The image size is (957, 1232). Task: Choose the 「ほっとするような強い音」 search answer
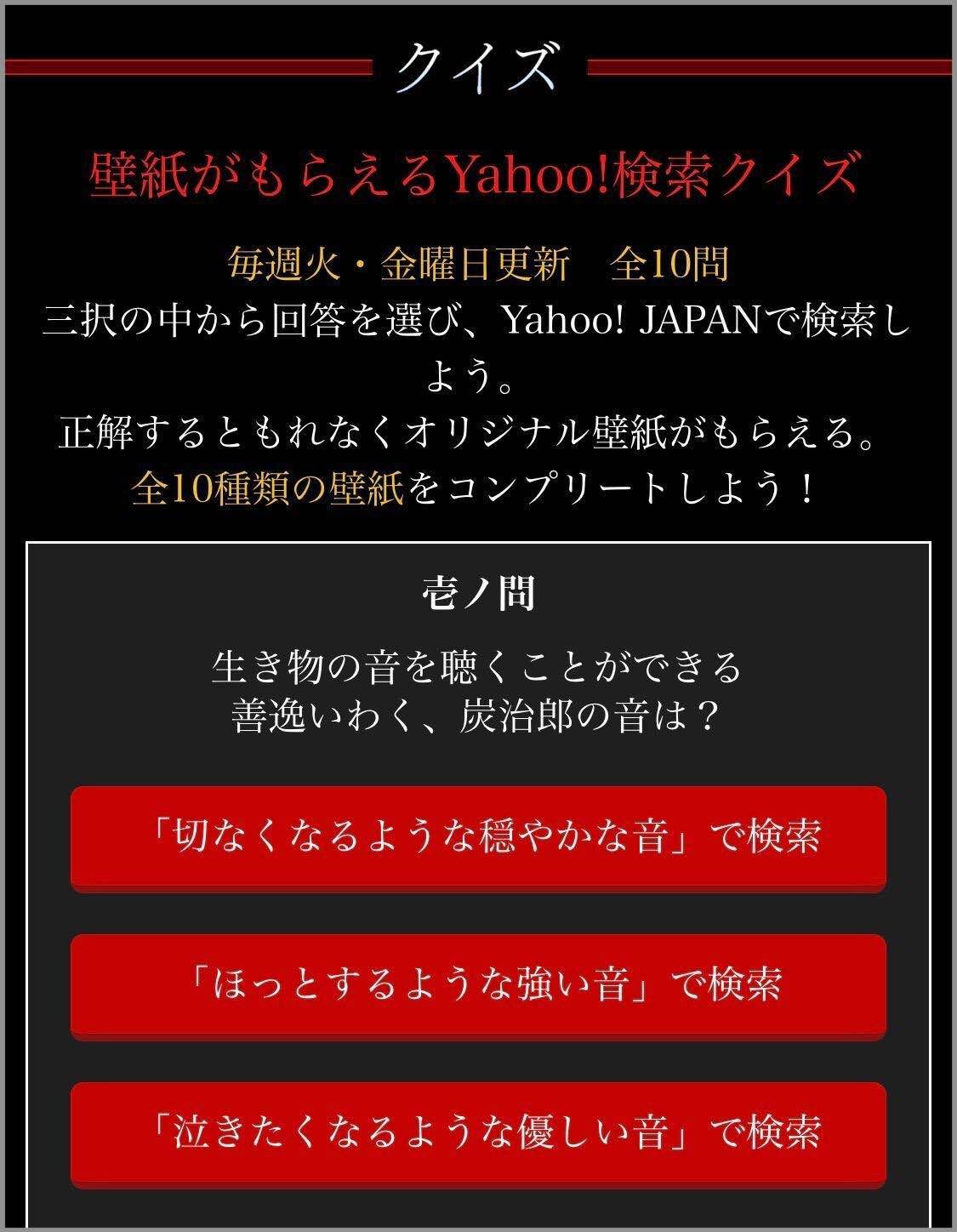point(478,985)
